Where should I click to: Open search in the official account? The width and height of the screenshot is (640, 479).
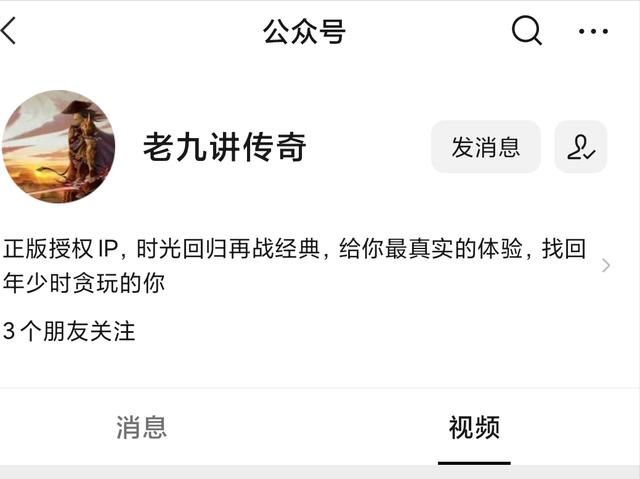[x=526, y=31]
